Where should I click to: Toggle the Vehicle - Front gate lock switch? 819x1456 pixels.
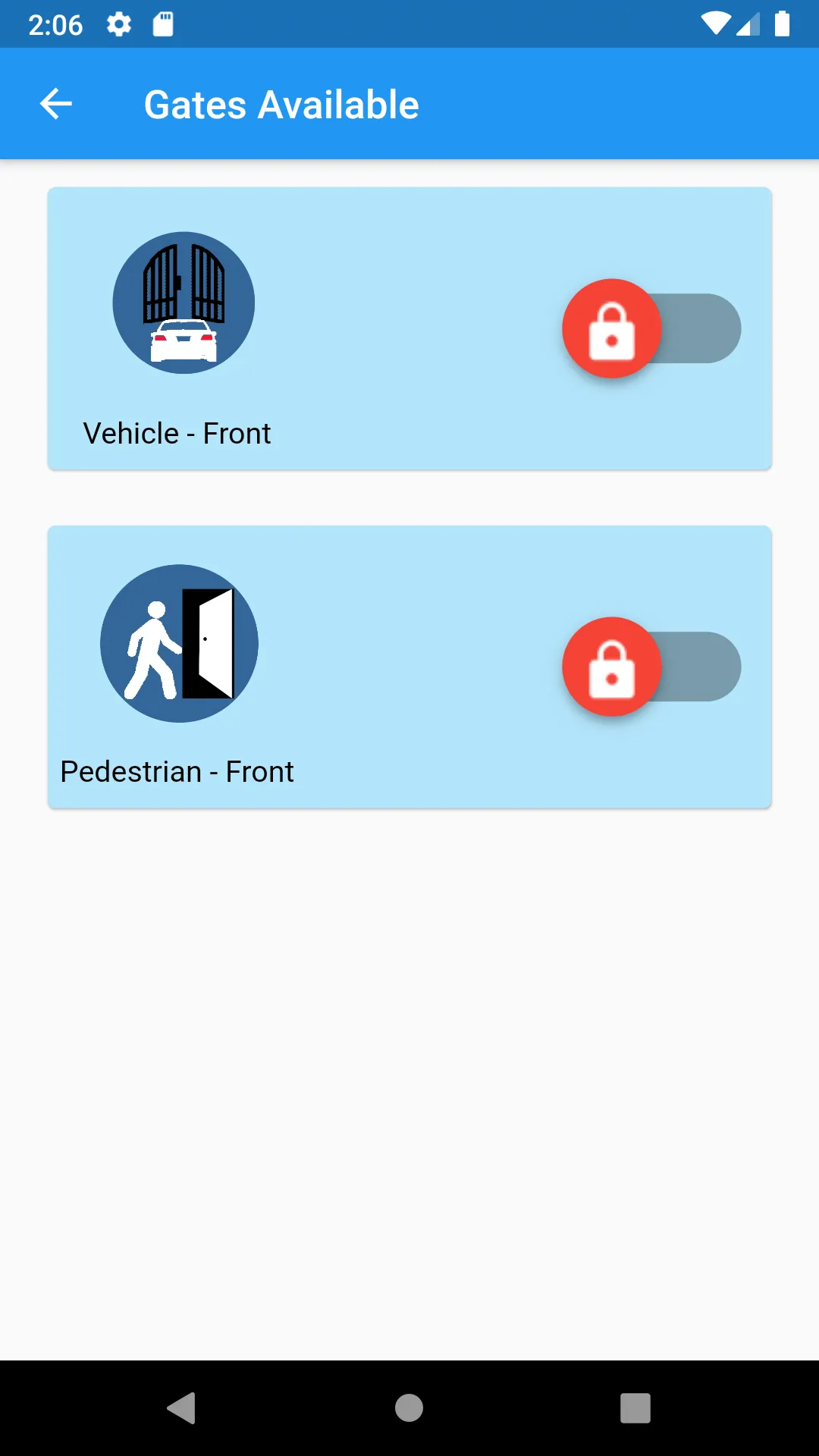click(x=651, y=328)
